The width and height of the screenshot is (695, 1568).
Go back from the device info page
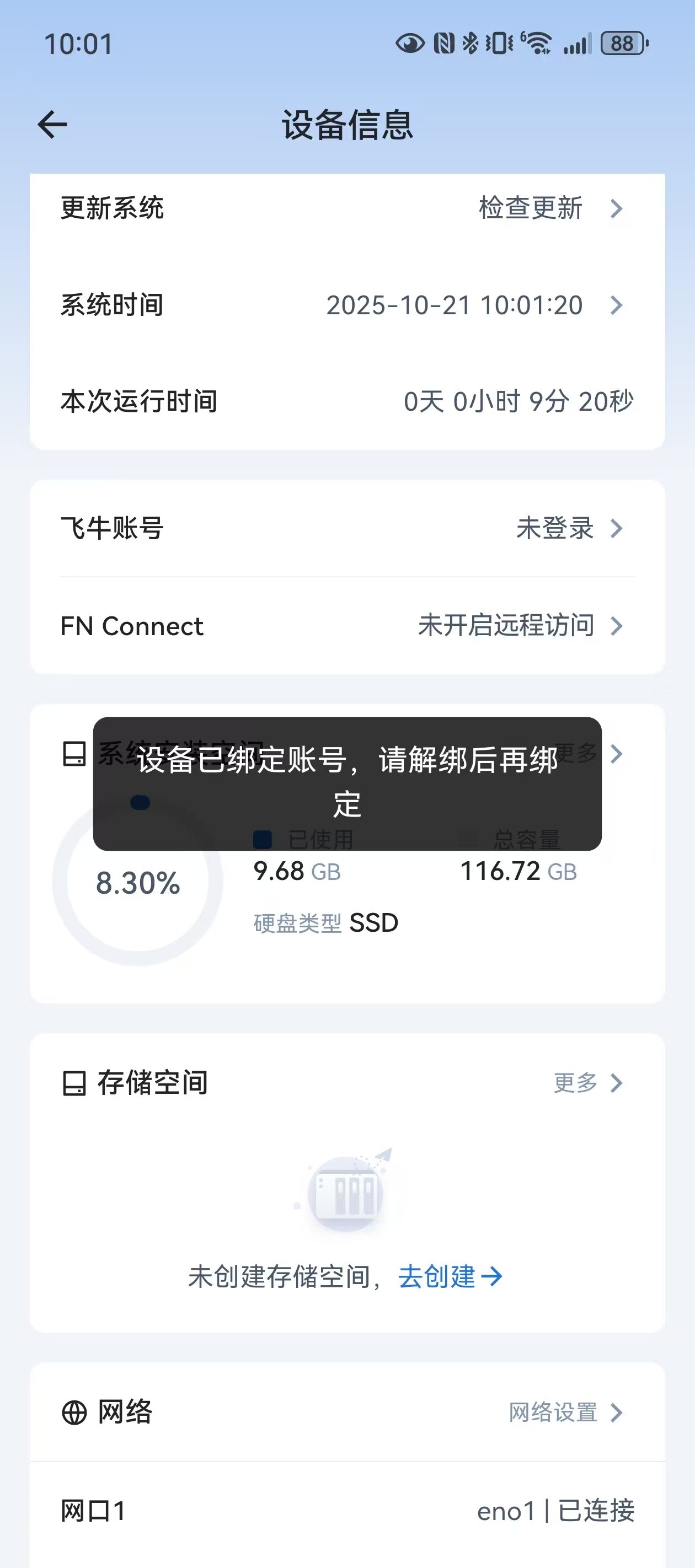click(52, 125)
